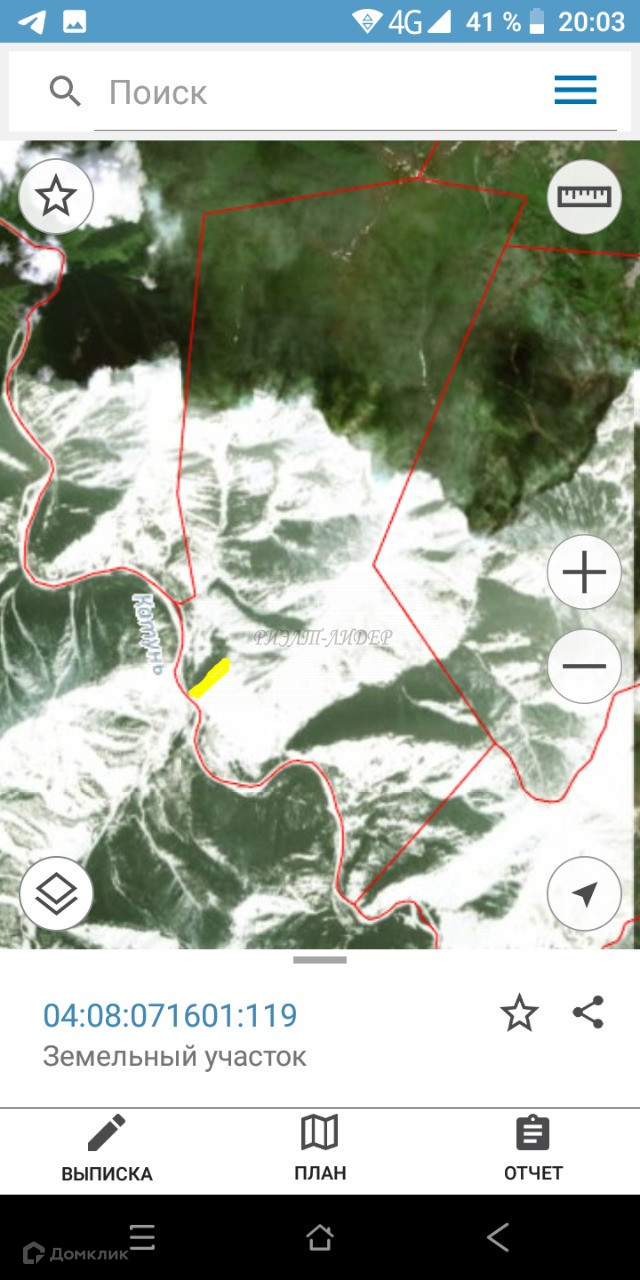The height and width of the screenshot is (1280, 640).
Task: Open the План option
Action: [320, 1149]
